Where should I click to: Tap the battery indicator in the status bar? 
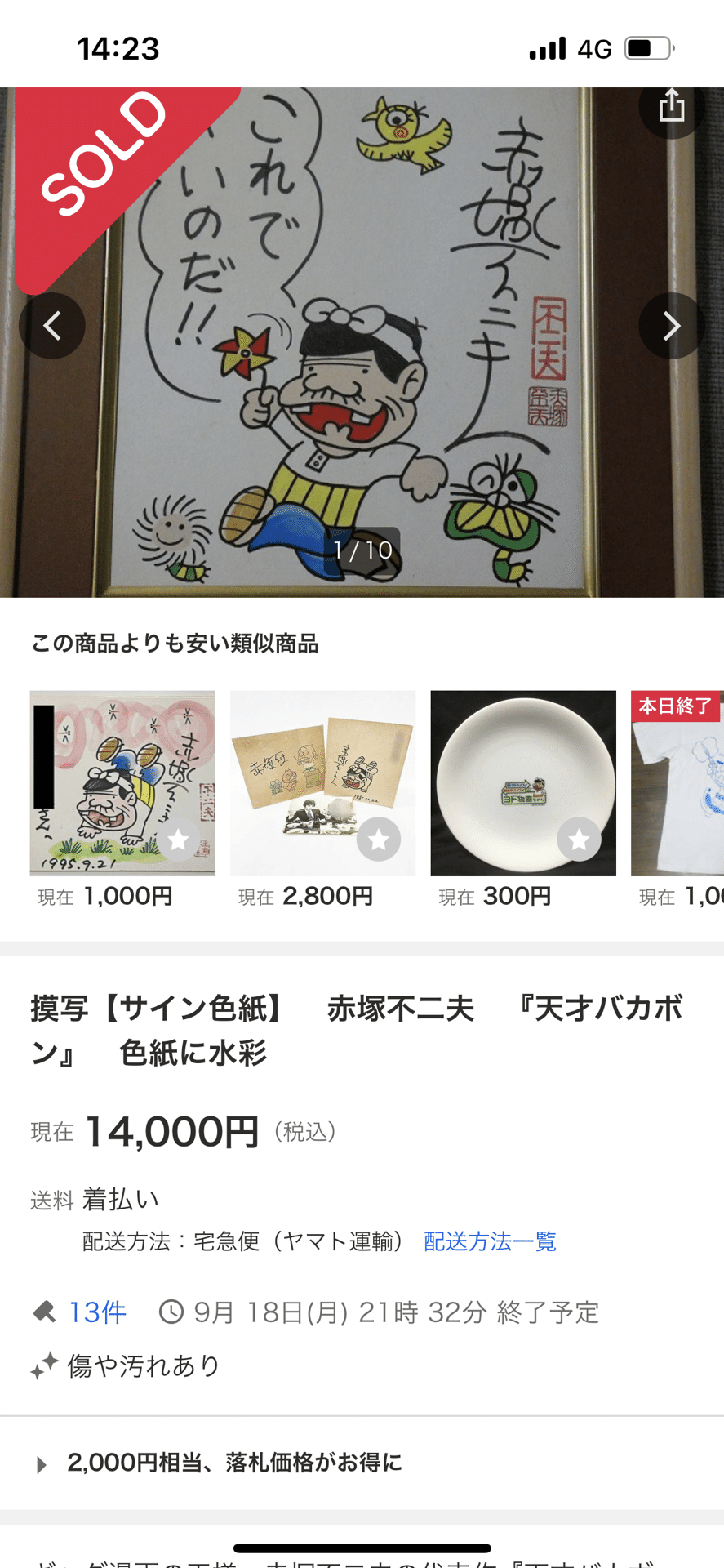pos(646,47)
